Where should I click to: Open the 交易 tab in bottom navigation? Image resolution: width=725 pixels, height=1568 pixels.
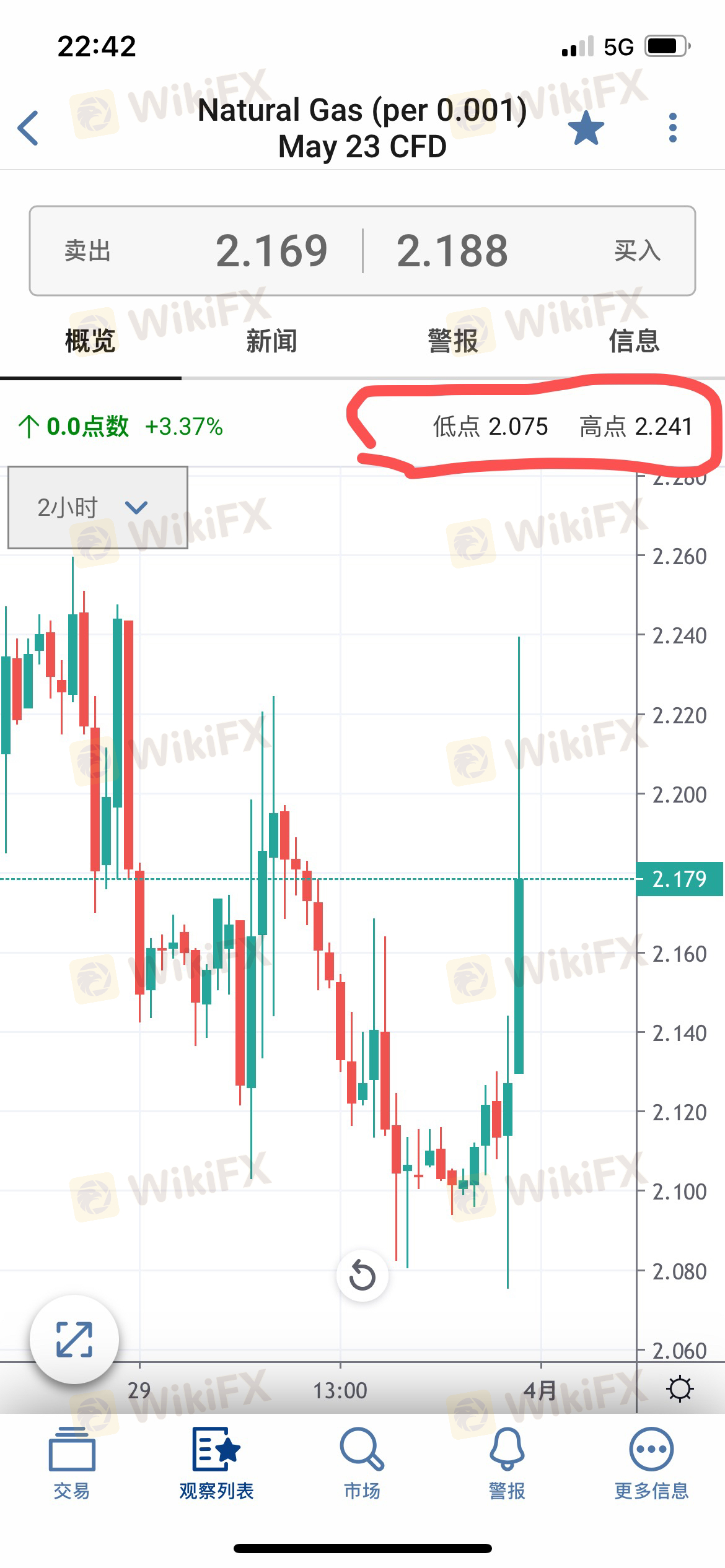click(x=72, y=1464)
